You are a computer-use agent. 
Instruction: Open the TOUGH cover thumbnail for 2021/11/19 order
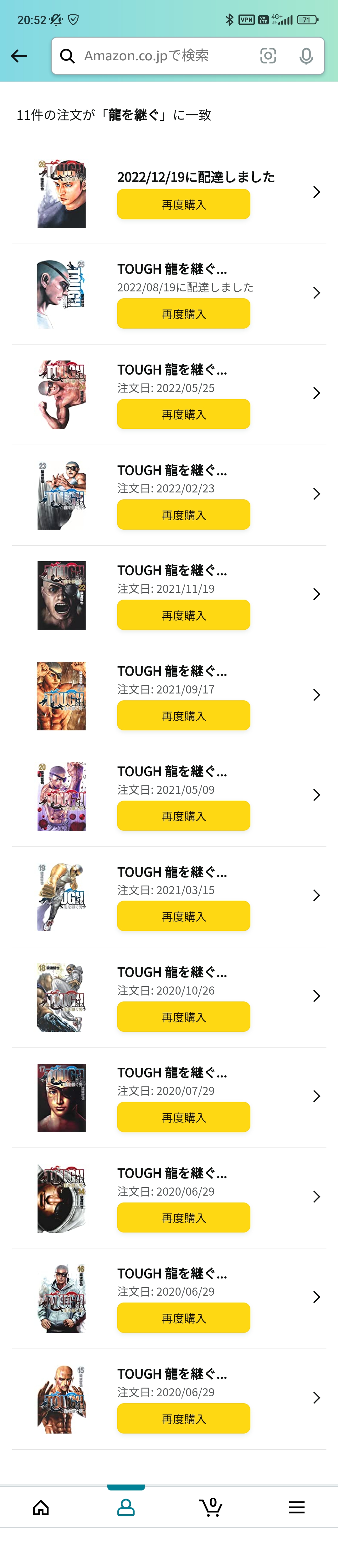coord(62,595)
